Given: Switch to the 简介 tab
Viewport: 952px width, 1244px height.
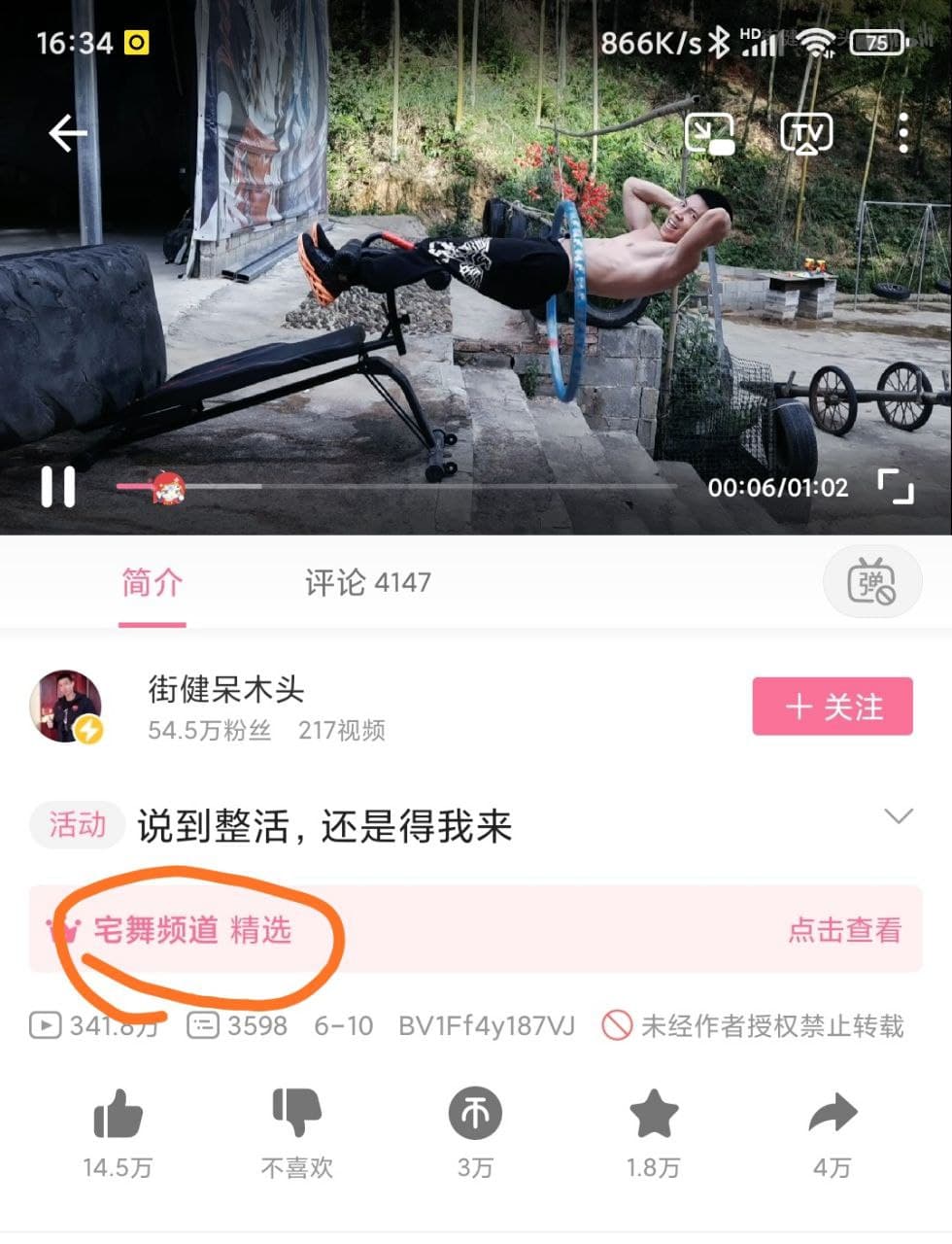Looking at the screenshot, I should click(x=152, y=583).
